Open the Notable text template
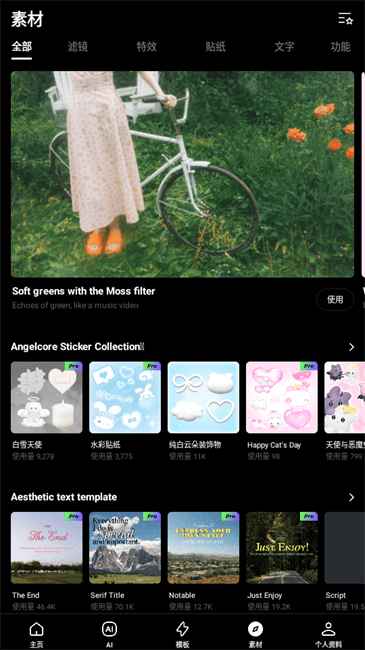This screenshot has width=365, height=650. pos(203,548)
